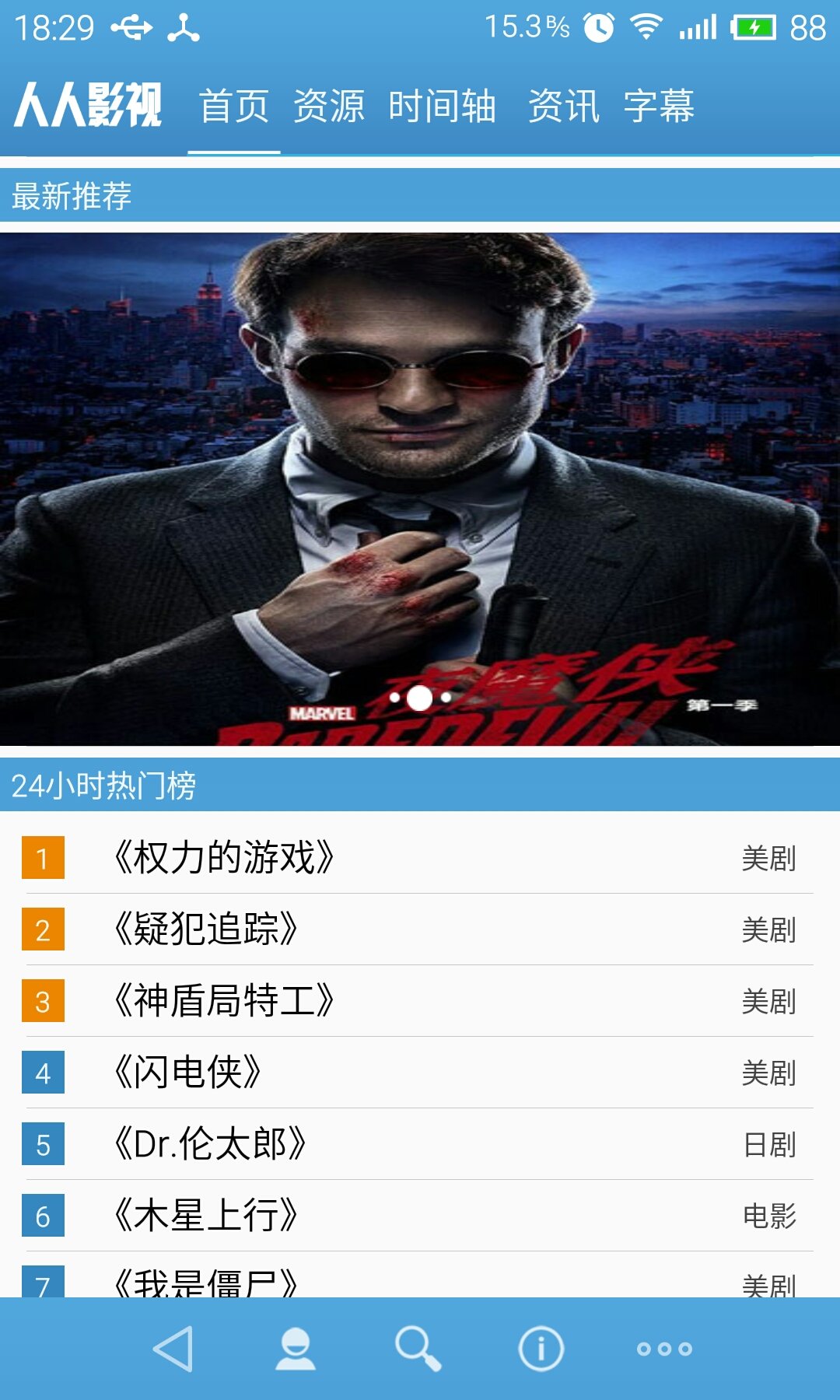Open the movie 《木星上行》

point(420,1216)
